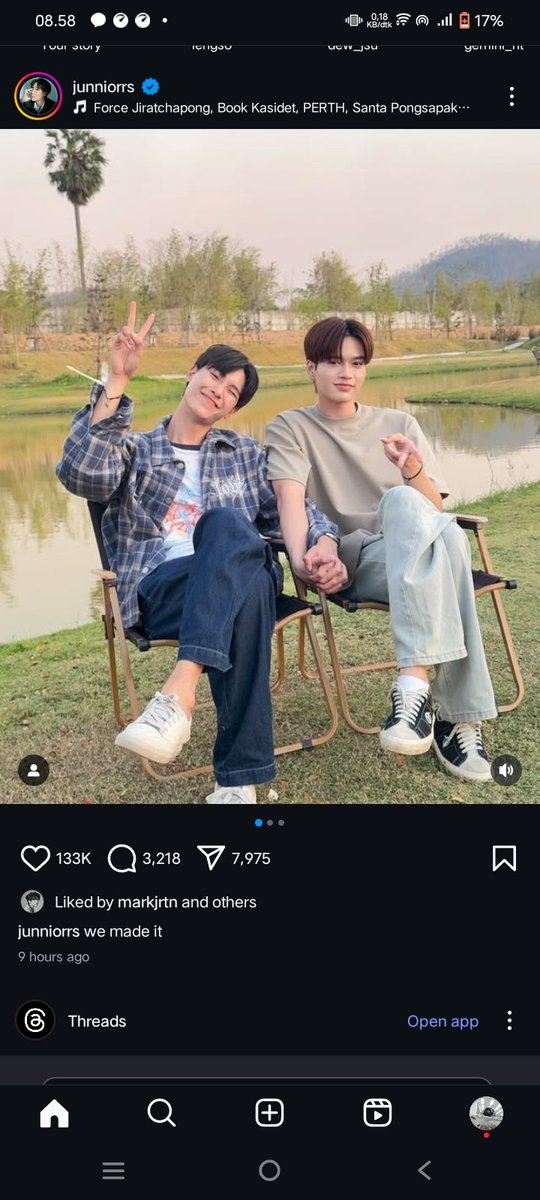Share the post via send icon
The width and height of the screenshot is (540, 1200).
tap(211, 858)
